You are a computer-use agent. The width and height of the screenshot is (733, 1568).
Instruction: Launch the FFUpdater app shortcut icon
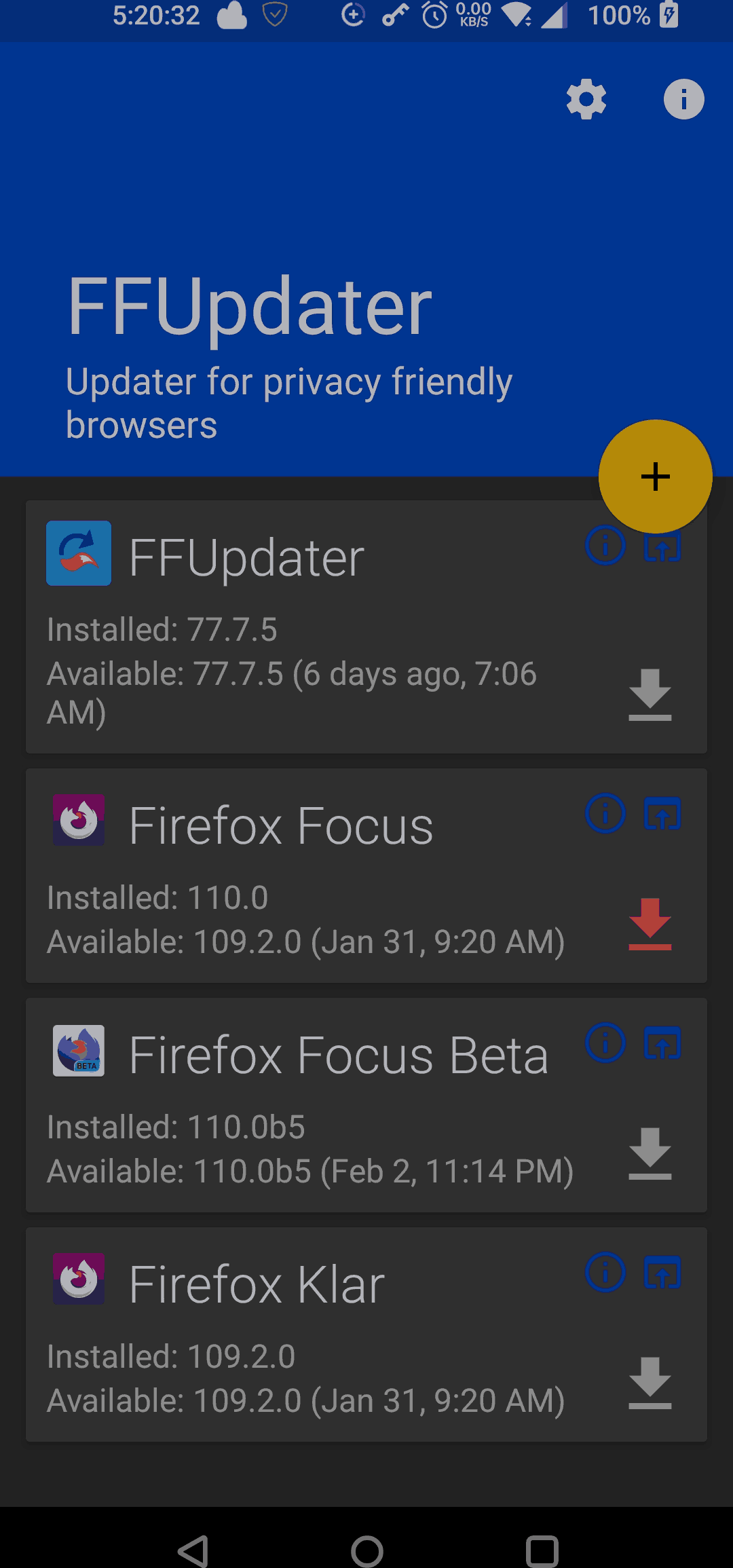[662, 547]
